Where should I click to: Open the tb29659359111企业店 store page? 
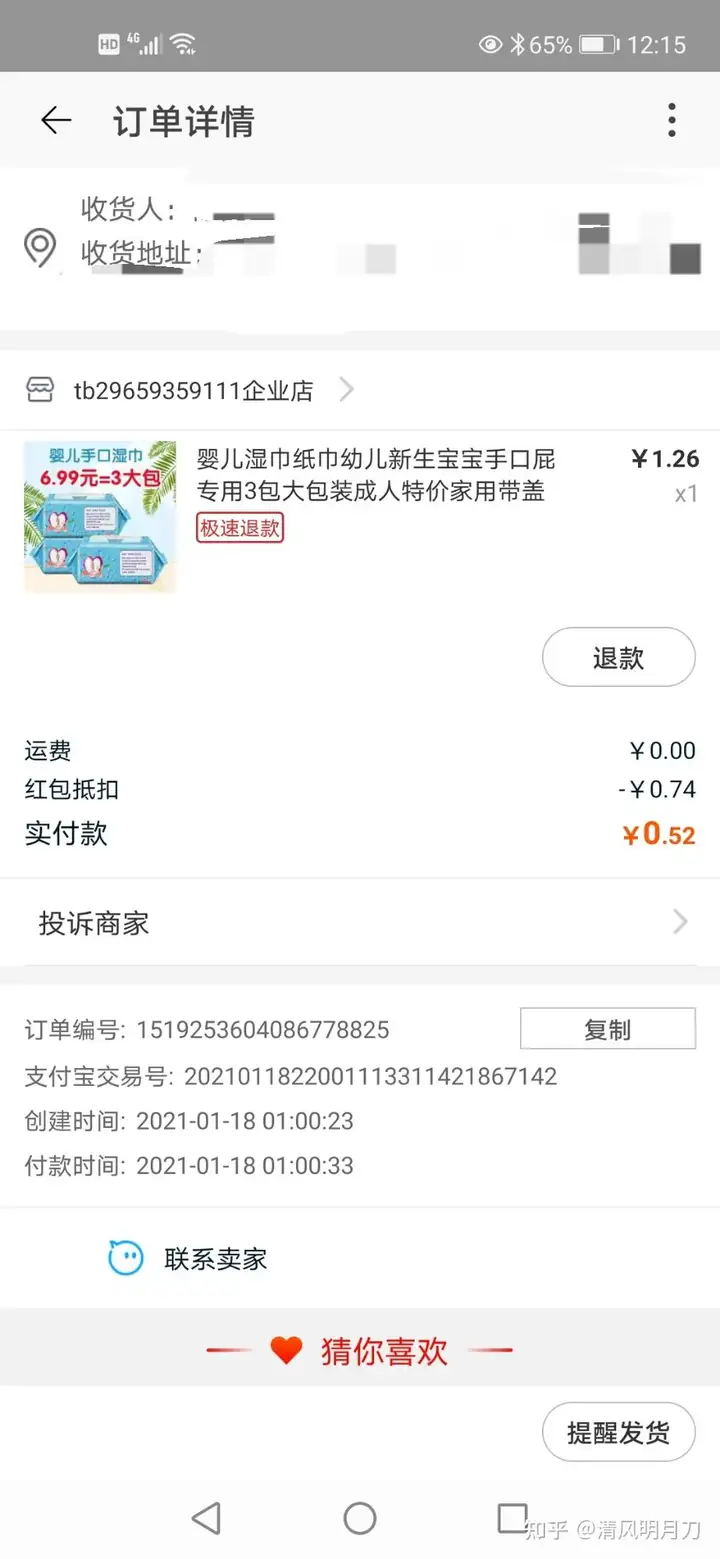(192, 391)
